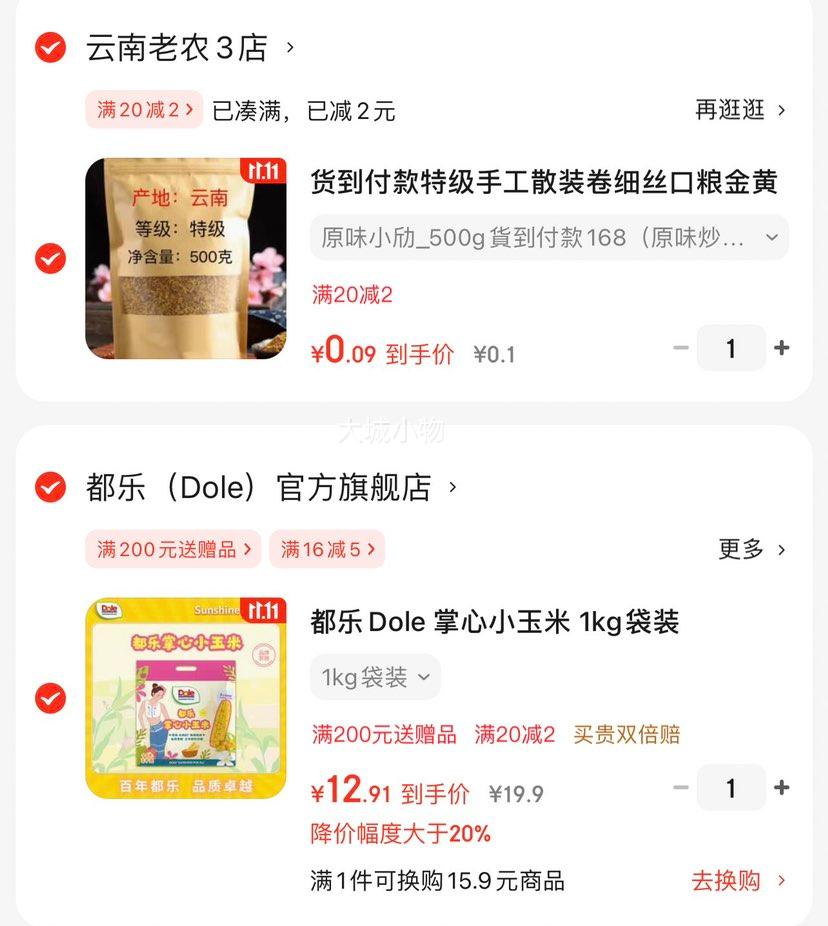Open the 云南老农3店 store page
This screenshot has height=926, width=828.
point(189,48)
